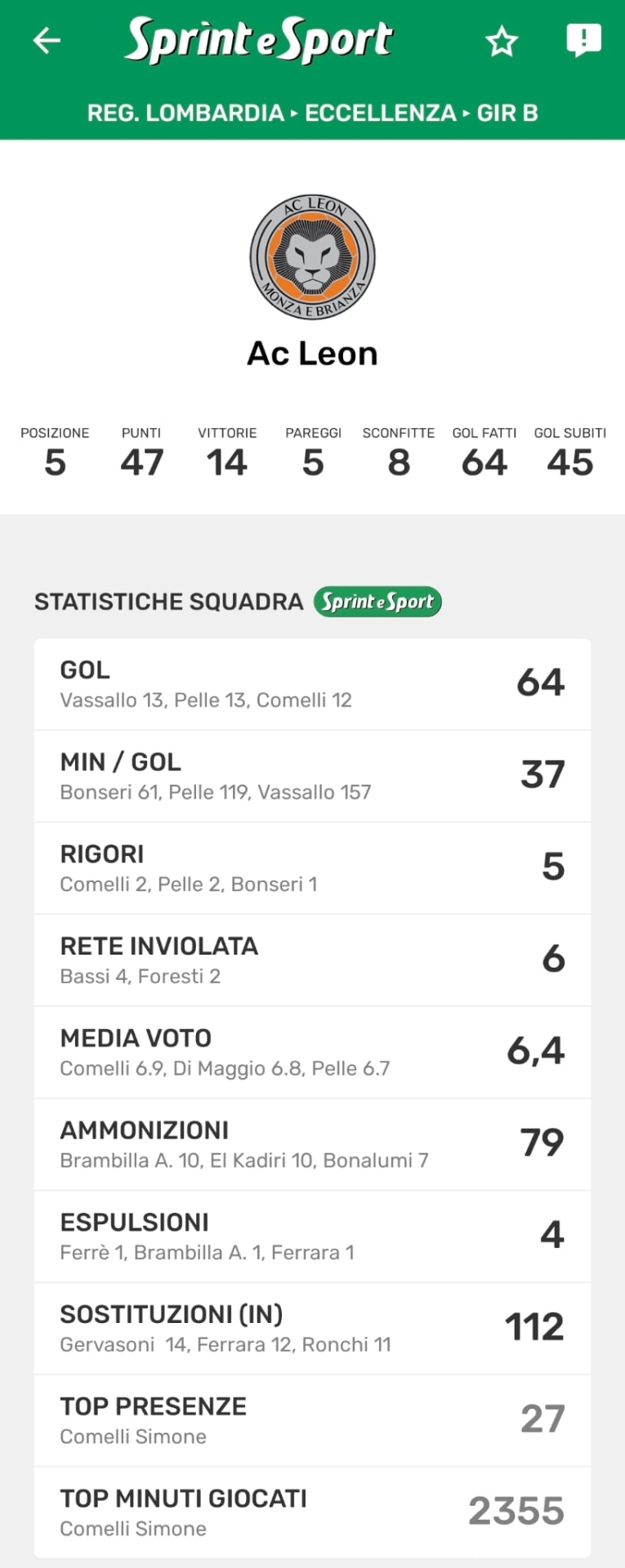
Task: Open the MIN / GOL statistics row
Action: [x=312, y=776]
